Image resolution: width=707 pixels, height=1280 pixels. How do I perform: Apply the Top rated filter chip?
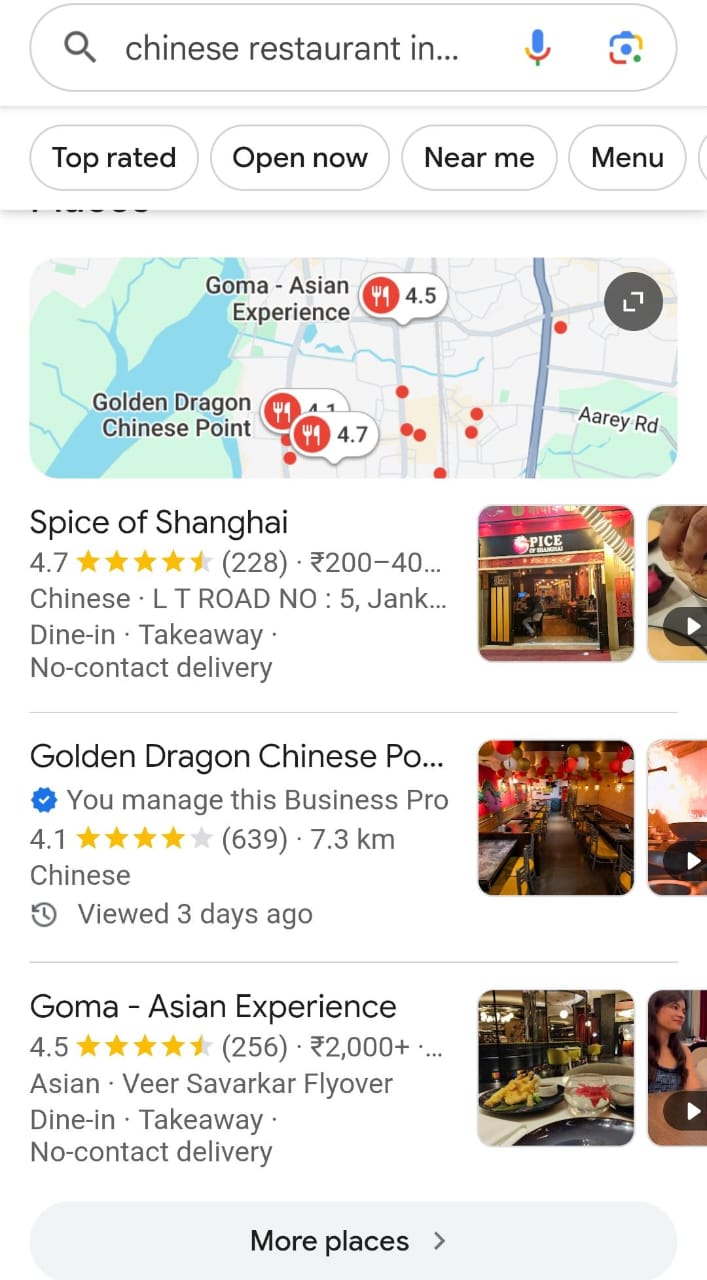tap(114, 158)
